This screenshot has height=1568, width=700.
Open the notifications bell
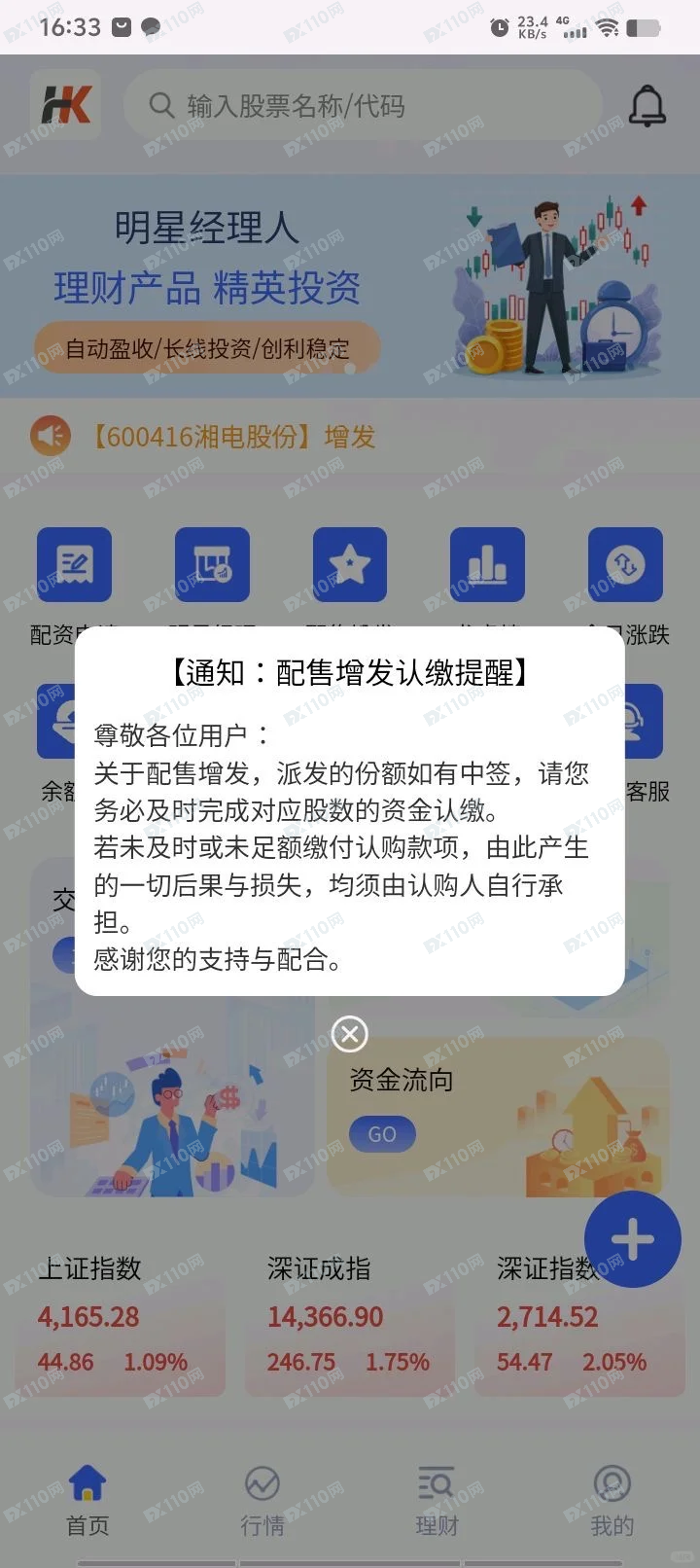(647, 105)
